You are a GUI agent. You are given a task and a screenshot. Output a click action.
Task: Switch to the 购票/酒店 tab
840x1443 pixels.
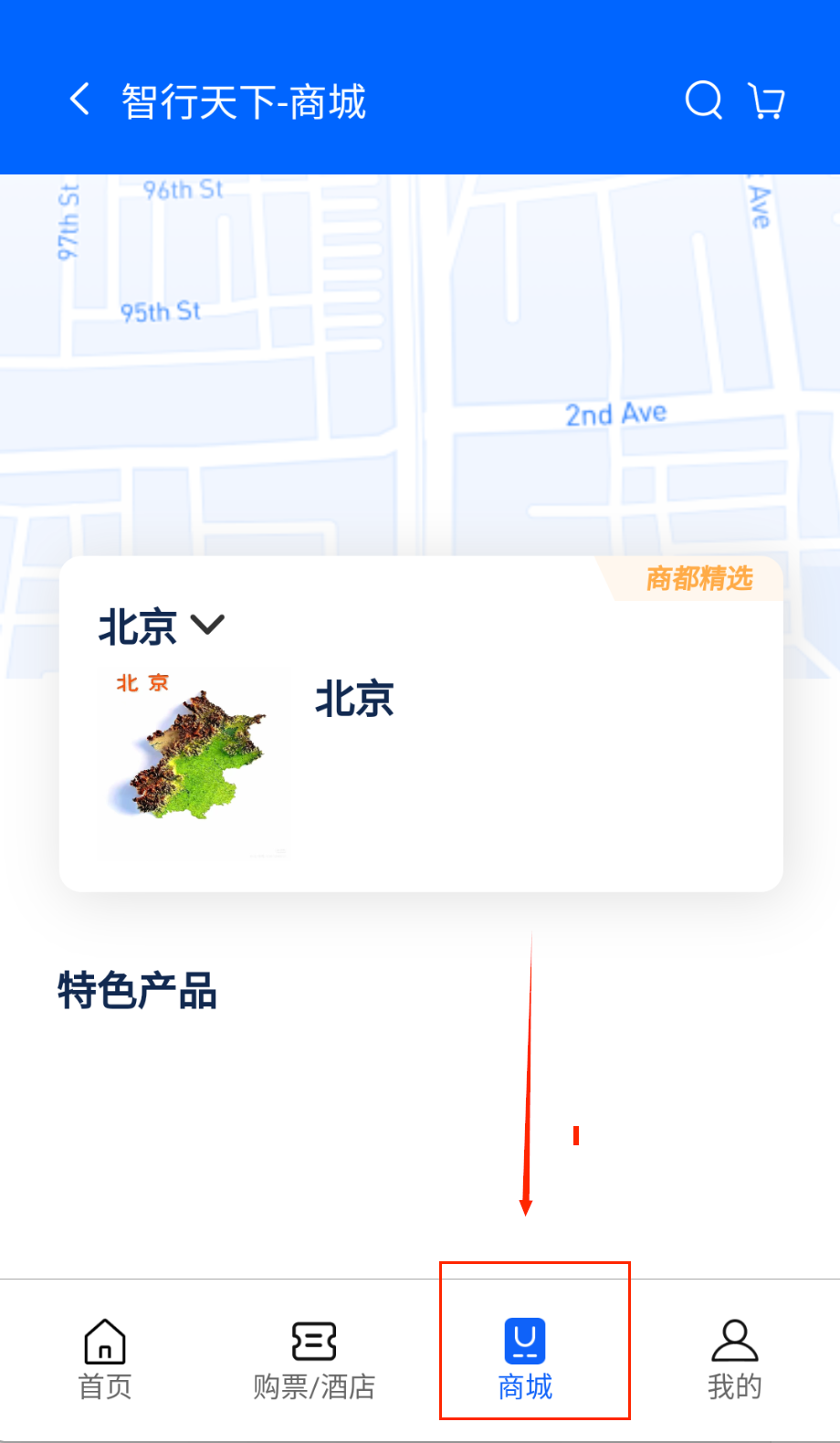[314, 1359]
